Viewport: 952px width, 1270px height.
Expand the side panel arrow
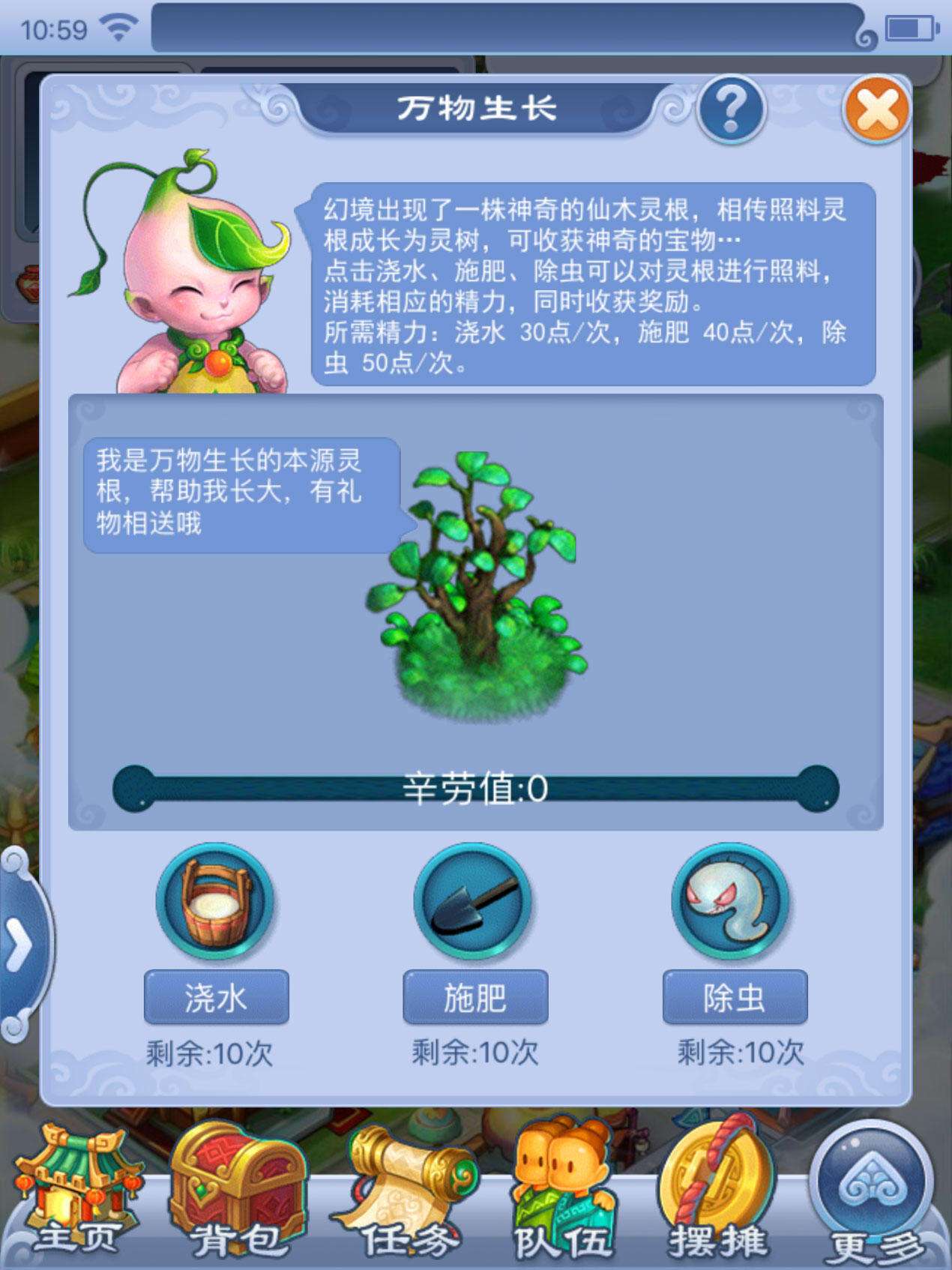point(20,945)
